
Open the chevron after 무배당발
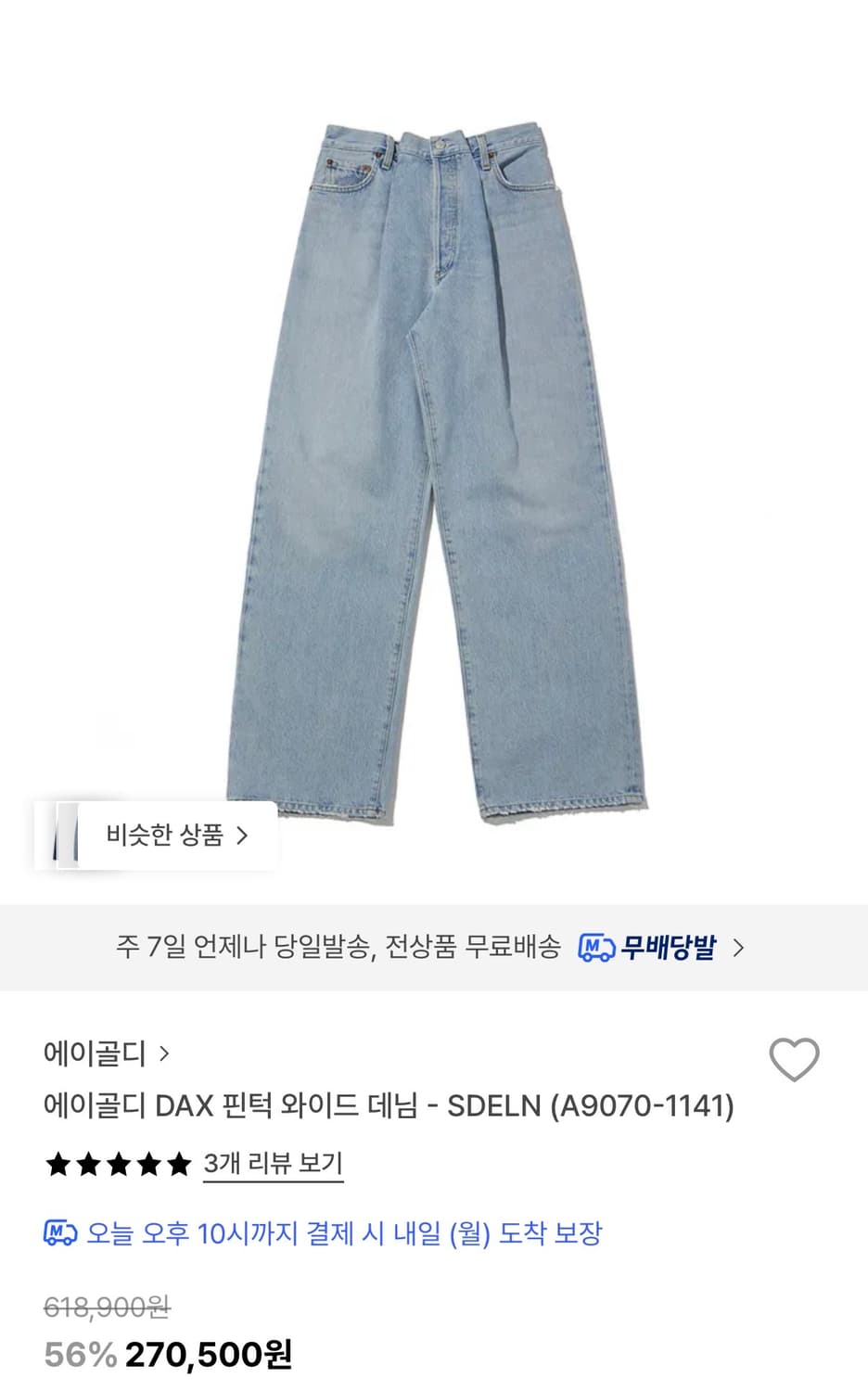pos(739,948)
